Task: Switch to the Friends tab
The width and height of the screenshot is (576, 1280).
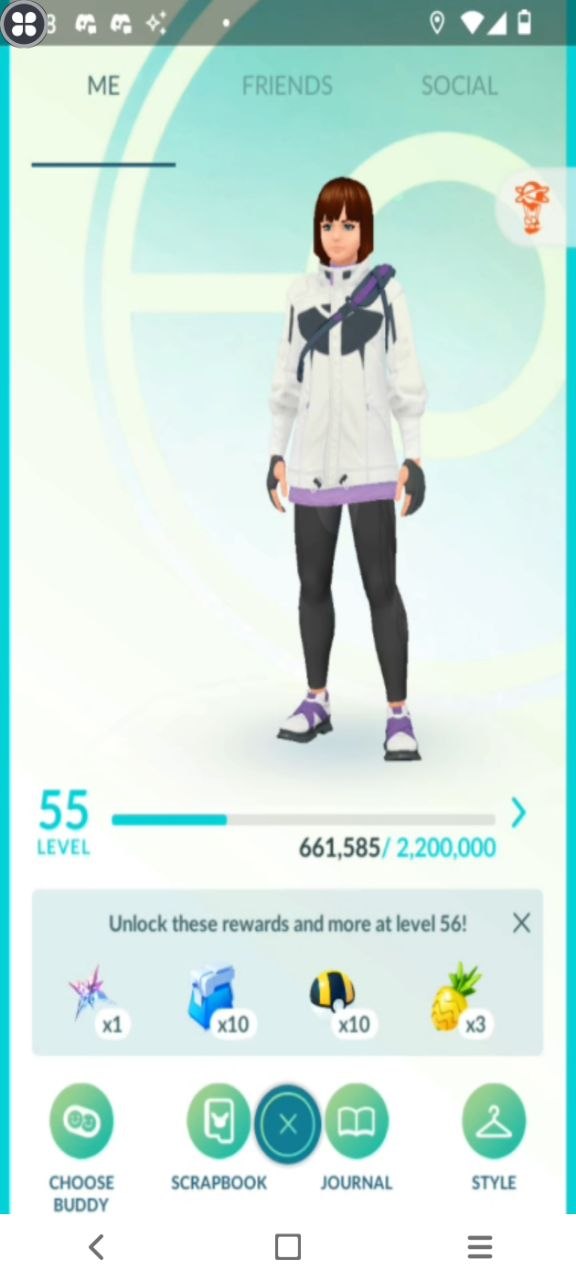Action: pyautogui.click(x=287, y=86)
